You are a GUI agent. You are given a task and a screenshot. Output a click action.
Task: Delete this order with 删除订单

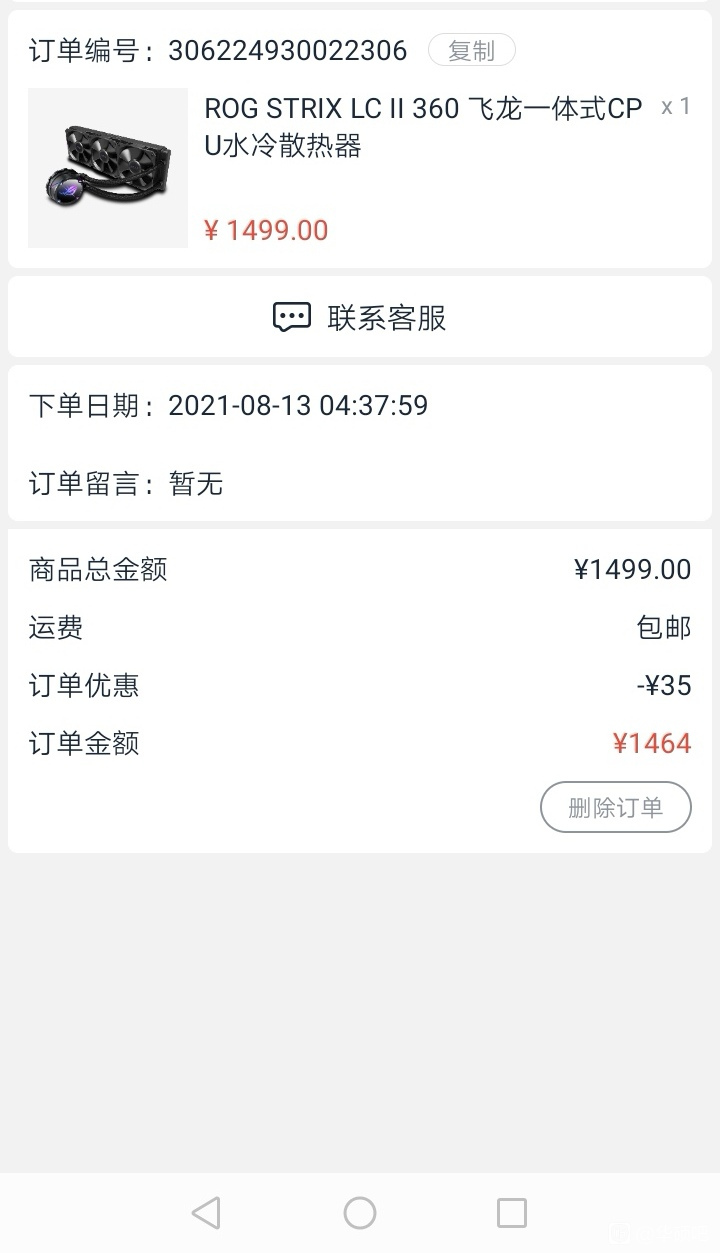point(616,807)
